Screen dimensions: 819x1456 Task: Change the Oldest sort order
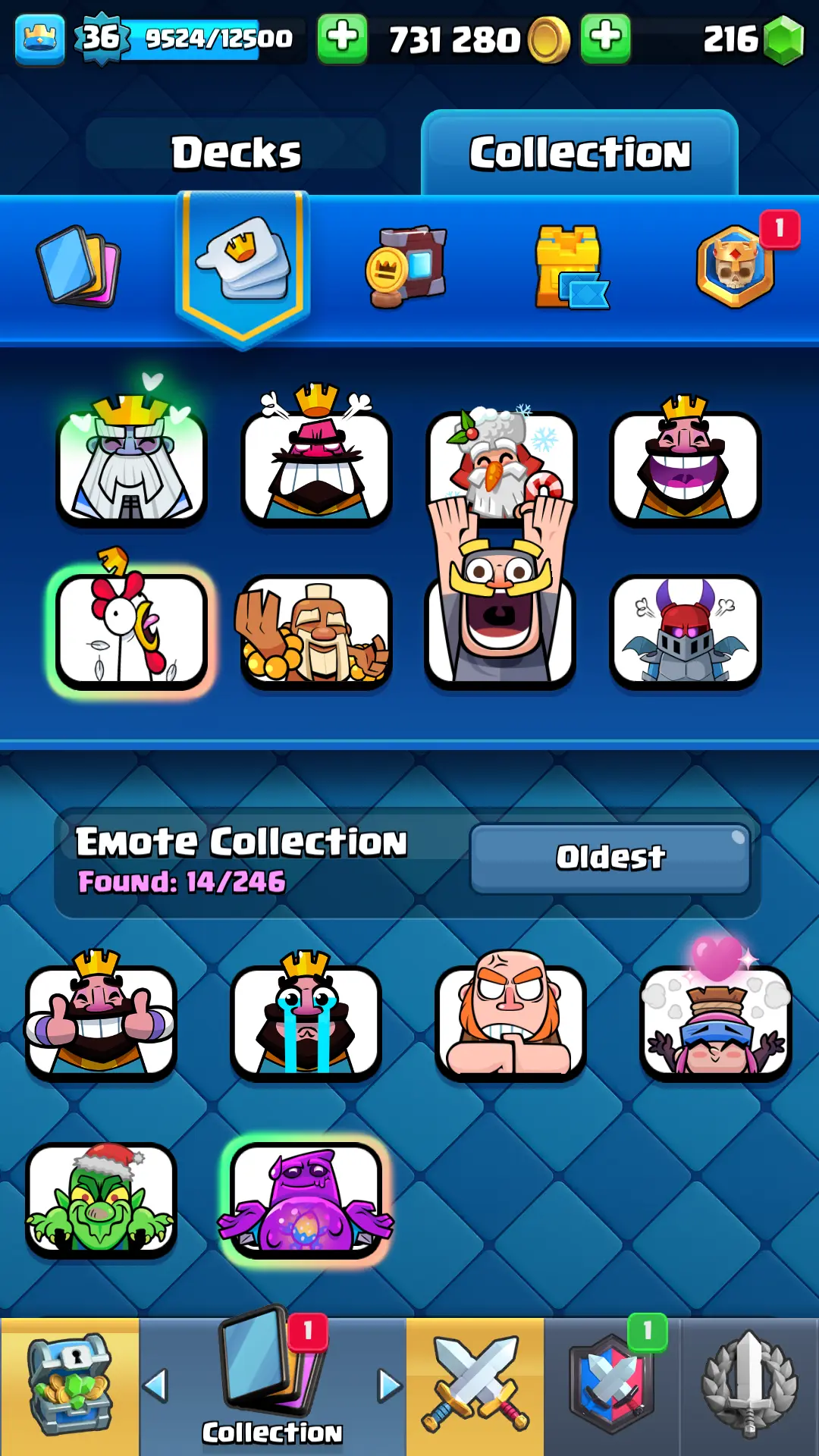[610, 858]
